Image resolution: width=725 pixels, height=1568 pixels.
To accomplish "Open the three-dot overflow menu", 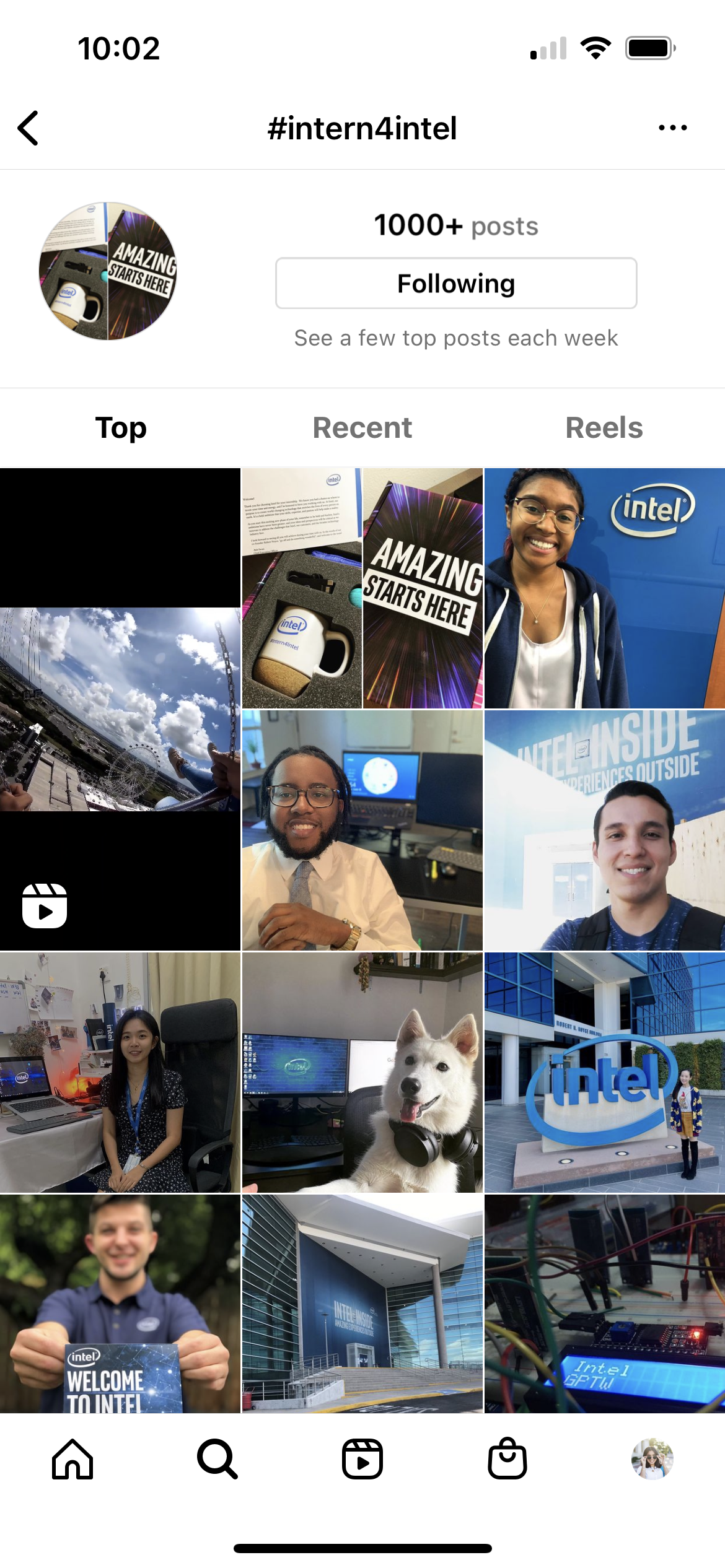I will (672, 128).
